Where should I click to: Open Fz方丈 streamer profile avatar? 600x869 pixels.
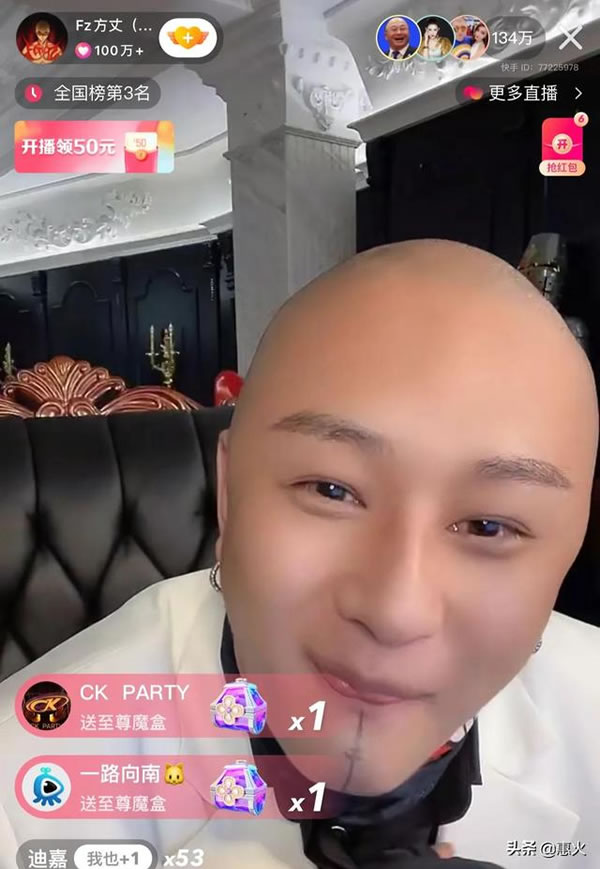tap(41, 38)
